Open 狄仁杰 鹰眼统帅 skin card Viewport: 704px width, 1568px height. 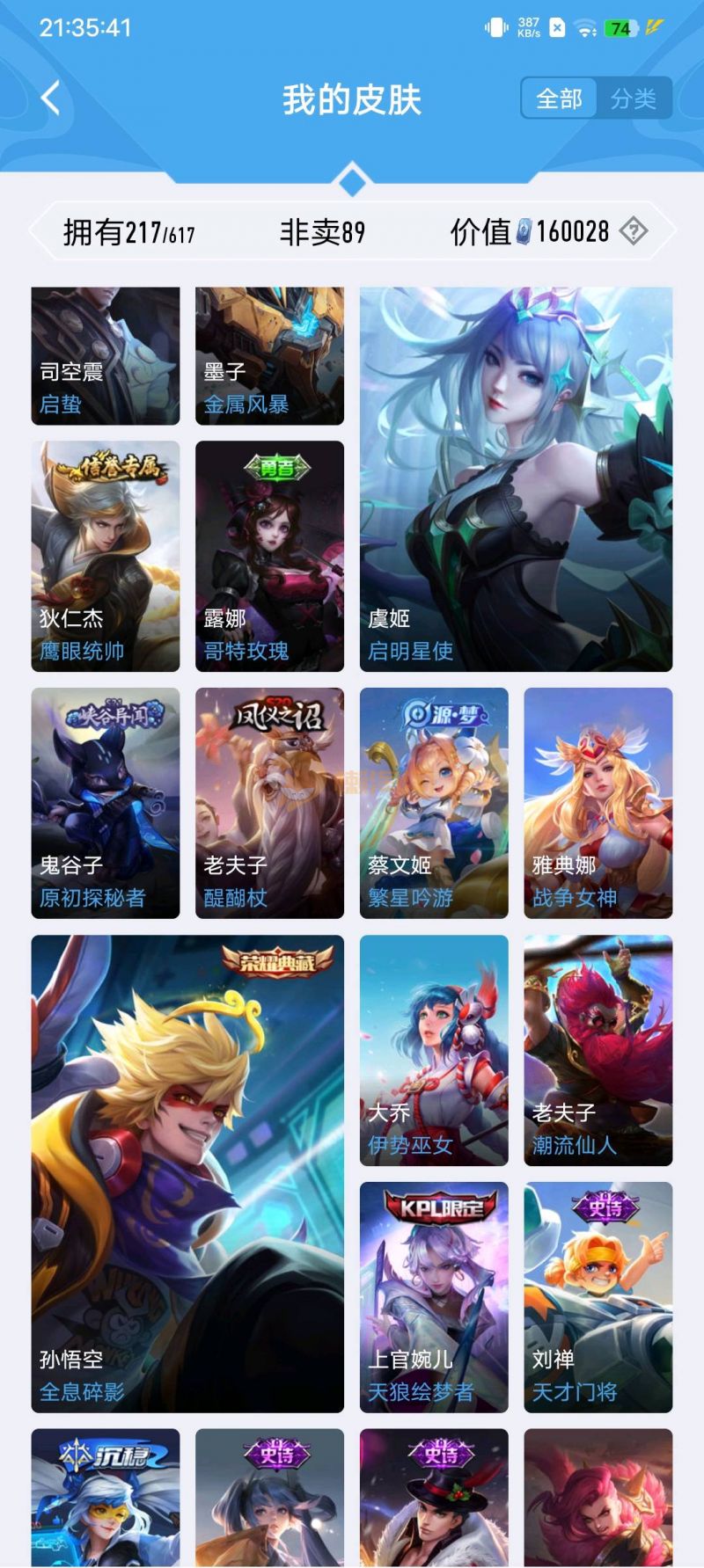pos(106,556)
